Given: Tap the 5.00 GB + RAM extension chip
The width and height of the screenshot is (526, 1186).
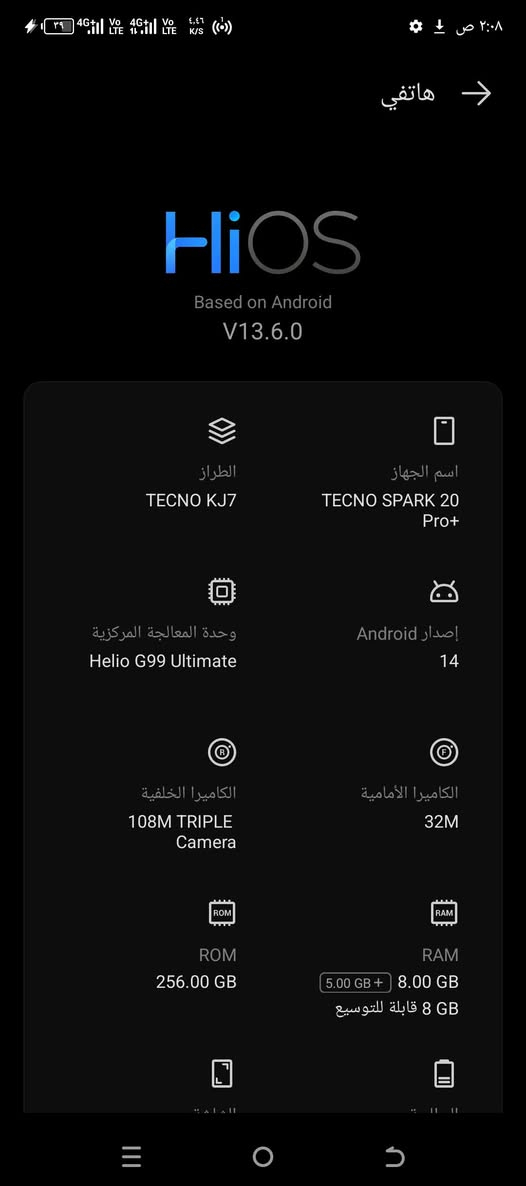Looking at the screenshot, I should click(x=355, y=983).
